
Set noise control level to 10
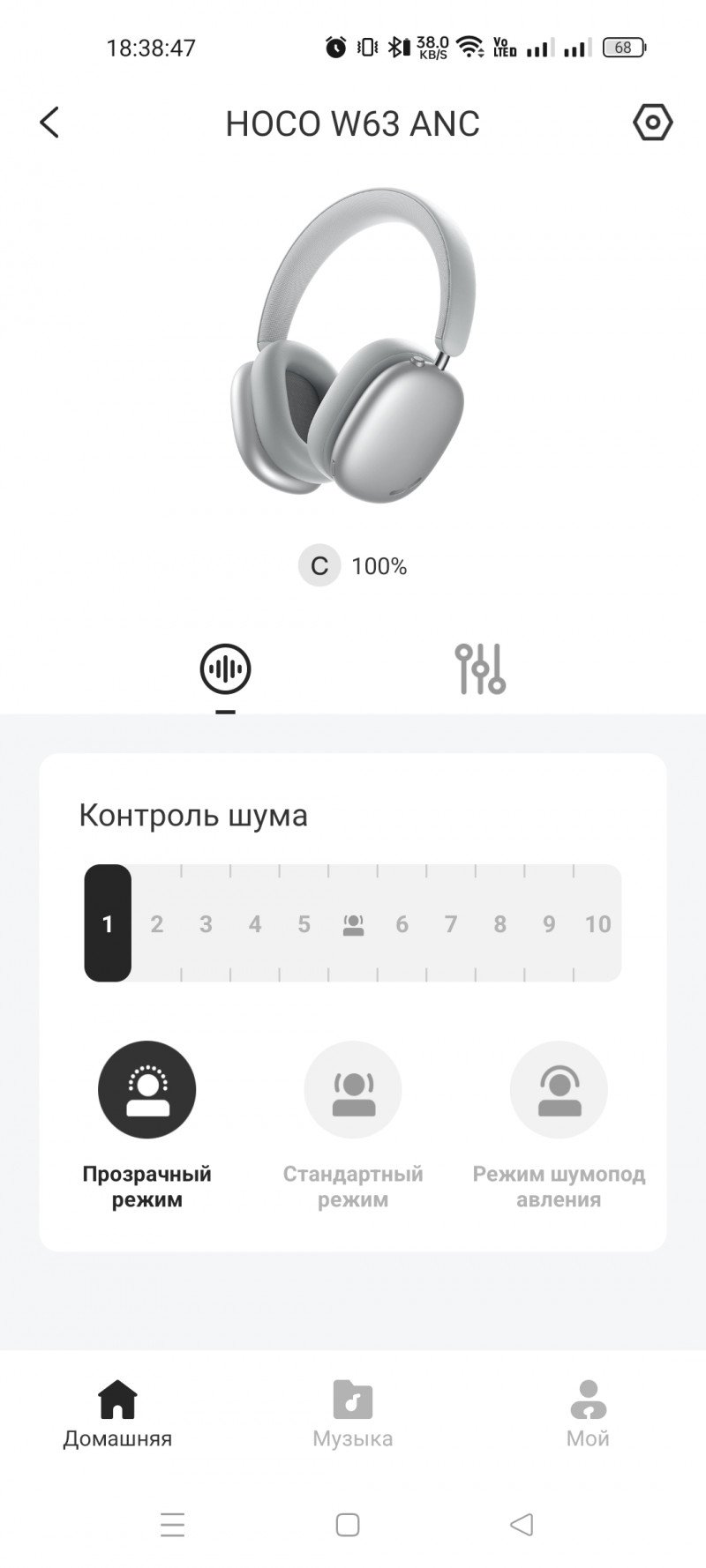coord(597,923)
